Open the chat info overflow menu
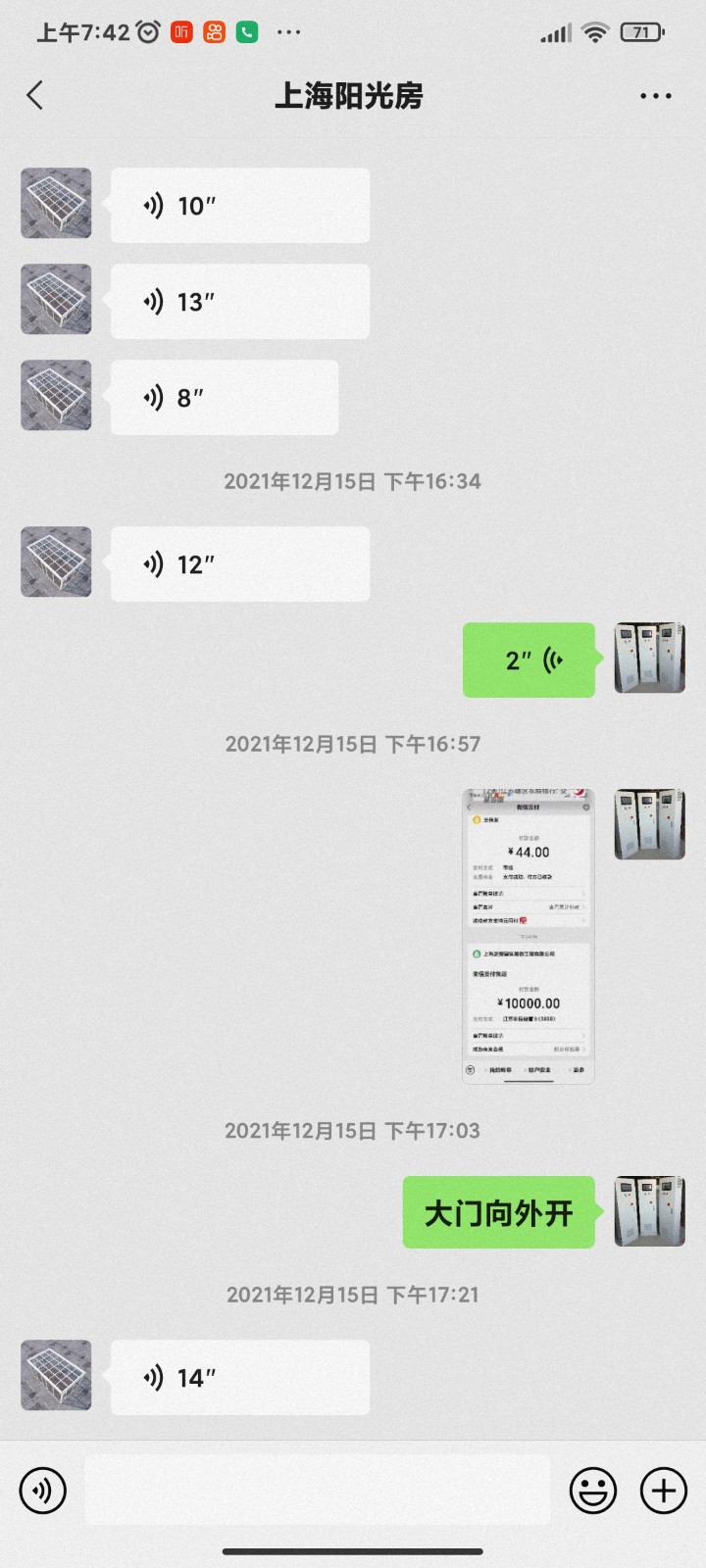706x1568 pixels. (655, 96)
